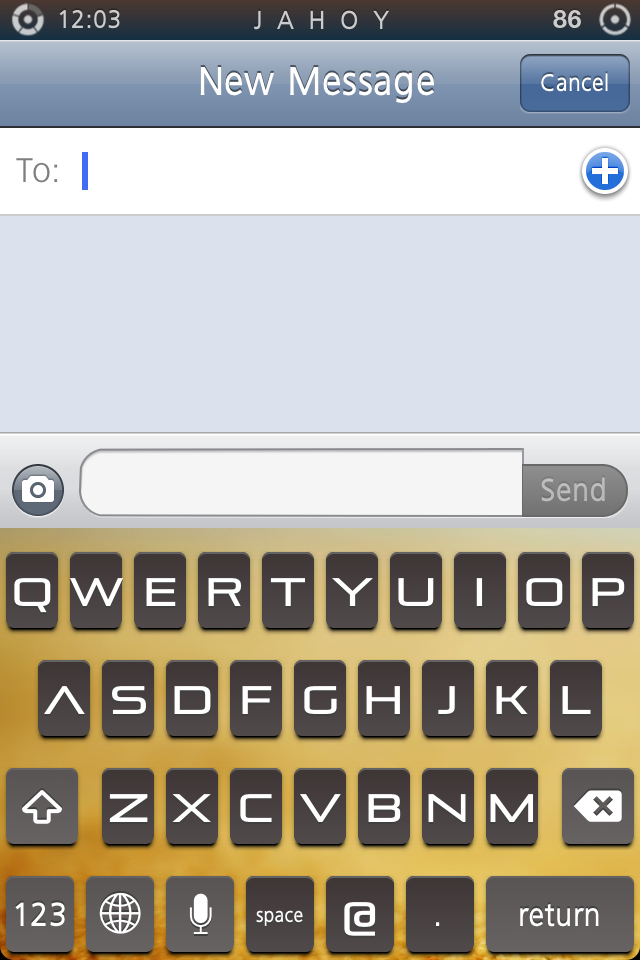Switch keyboard to 123 numbers
This screenshot has height=960, width=640.
click(x=40, y=915)
